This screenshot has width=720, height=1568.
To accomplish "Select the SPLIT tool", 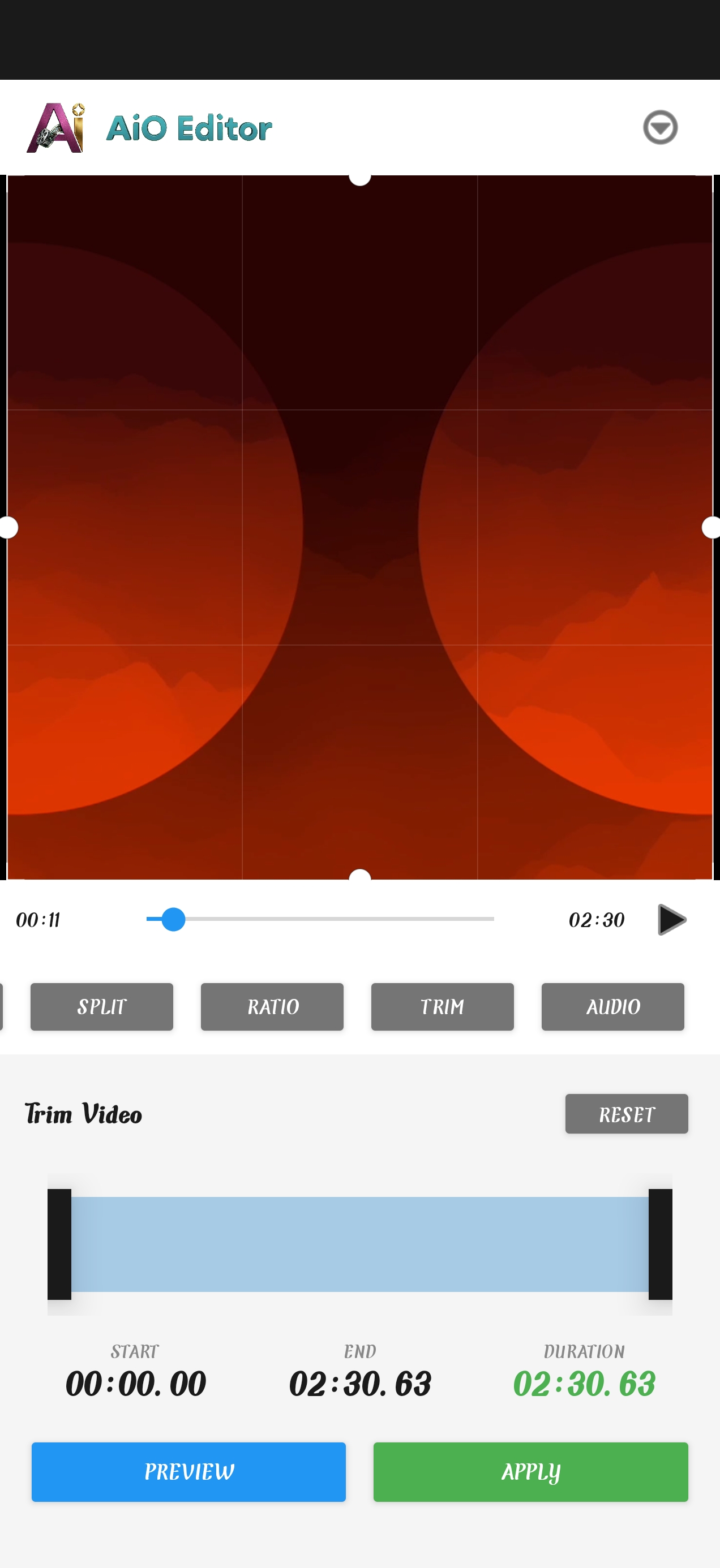I will [x=102, y=1006].
